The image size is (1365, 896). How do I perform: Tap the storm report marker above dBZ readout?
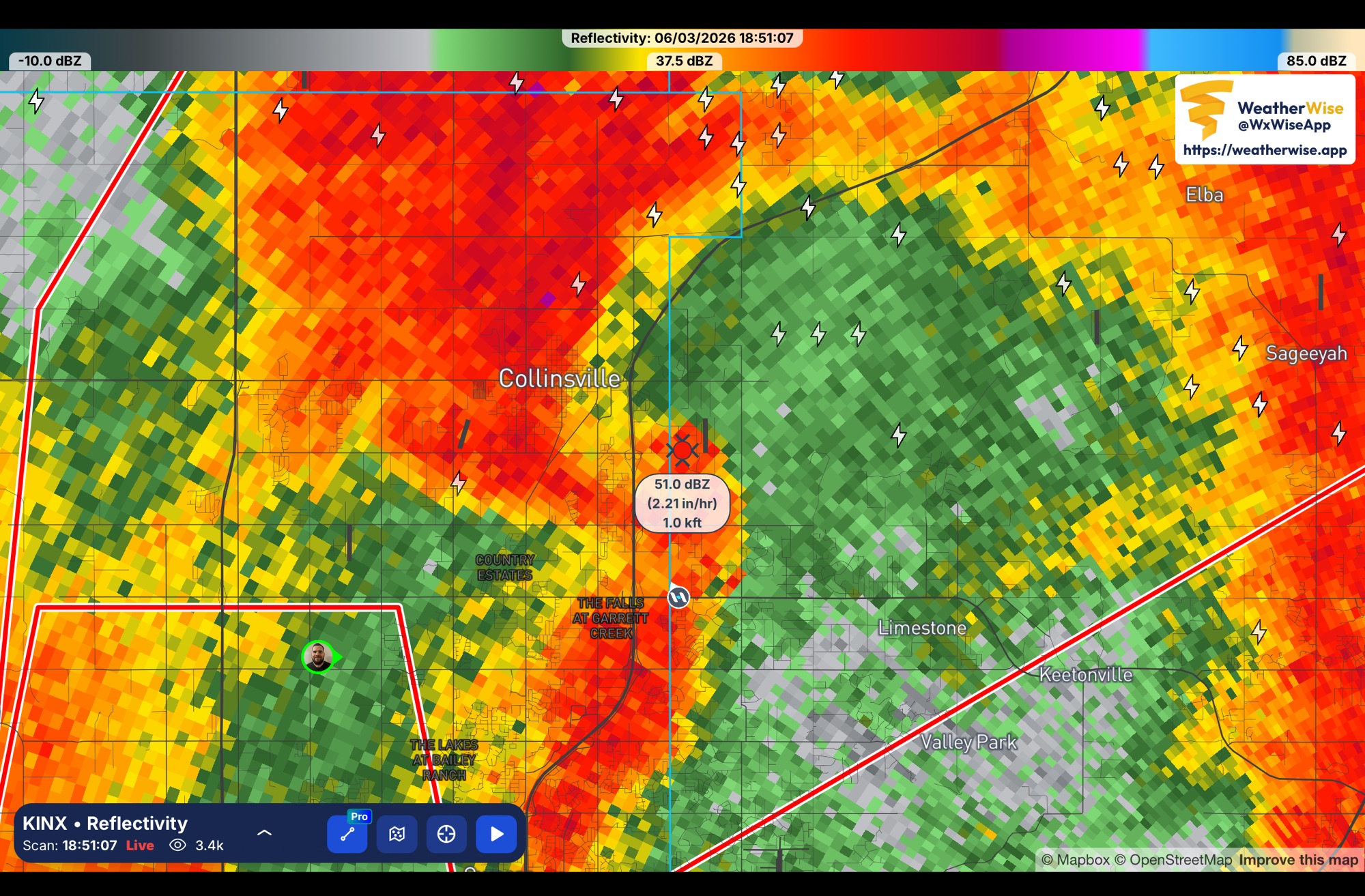682,450
